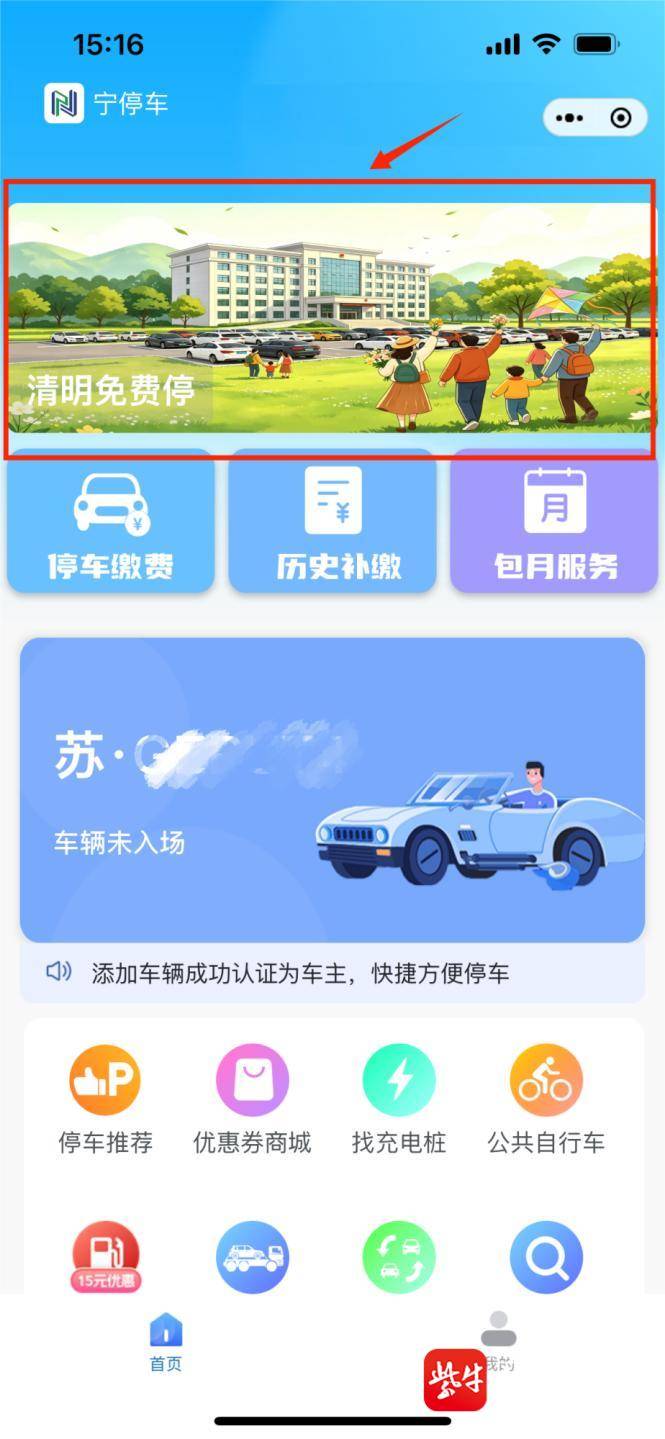Viewport: 665px width, 1439px height.
Task: Open the green car exchange icon
Action: pos(399,1257)
